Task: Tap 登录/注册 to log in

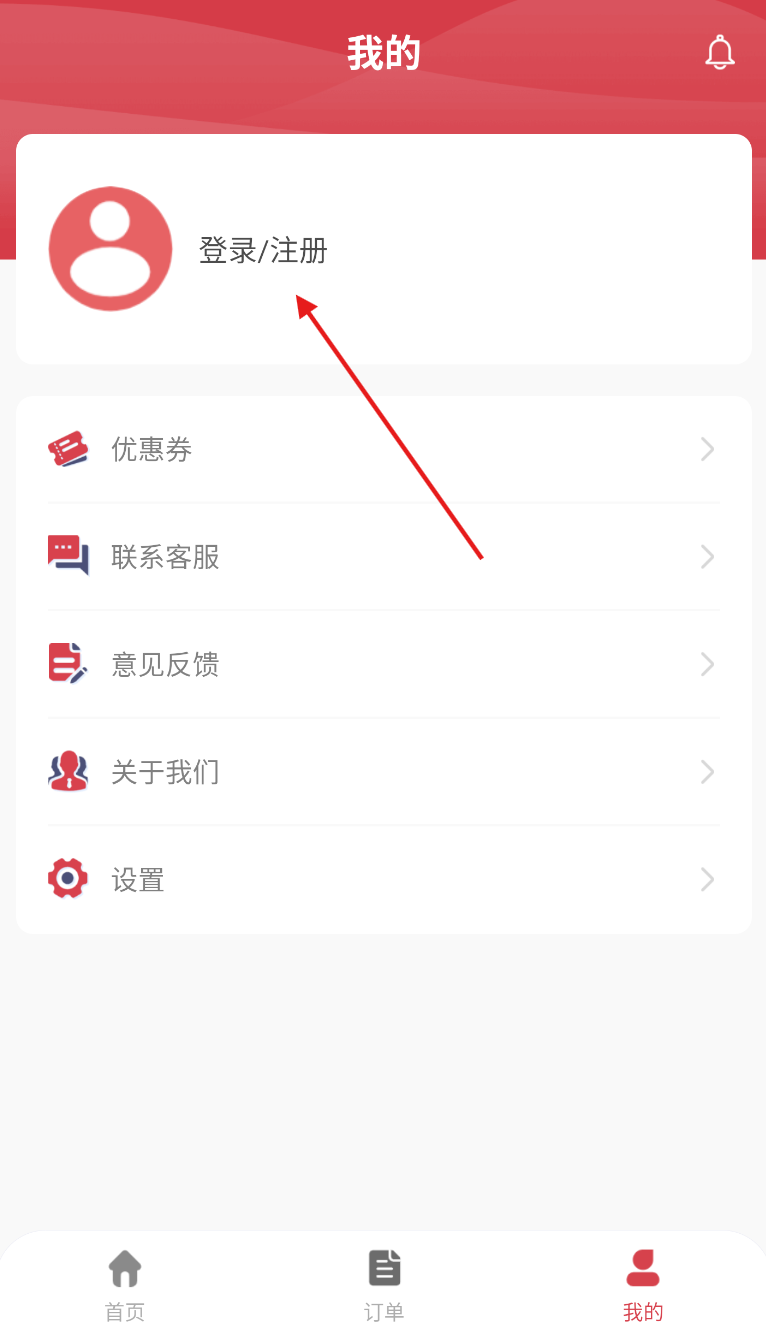Action: click(263, 250)
